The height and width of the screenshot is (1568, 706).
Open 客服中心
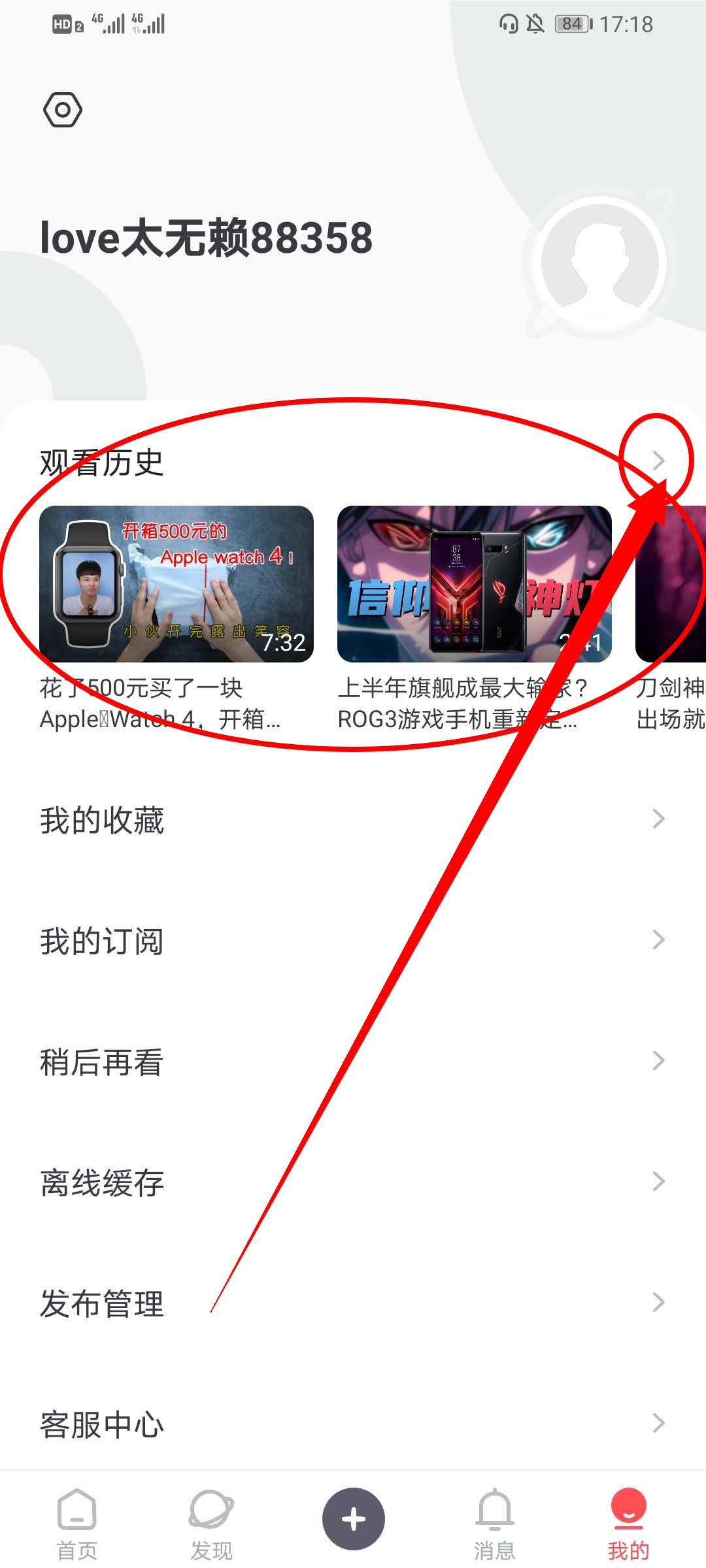[353, 1424]
